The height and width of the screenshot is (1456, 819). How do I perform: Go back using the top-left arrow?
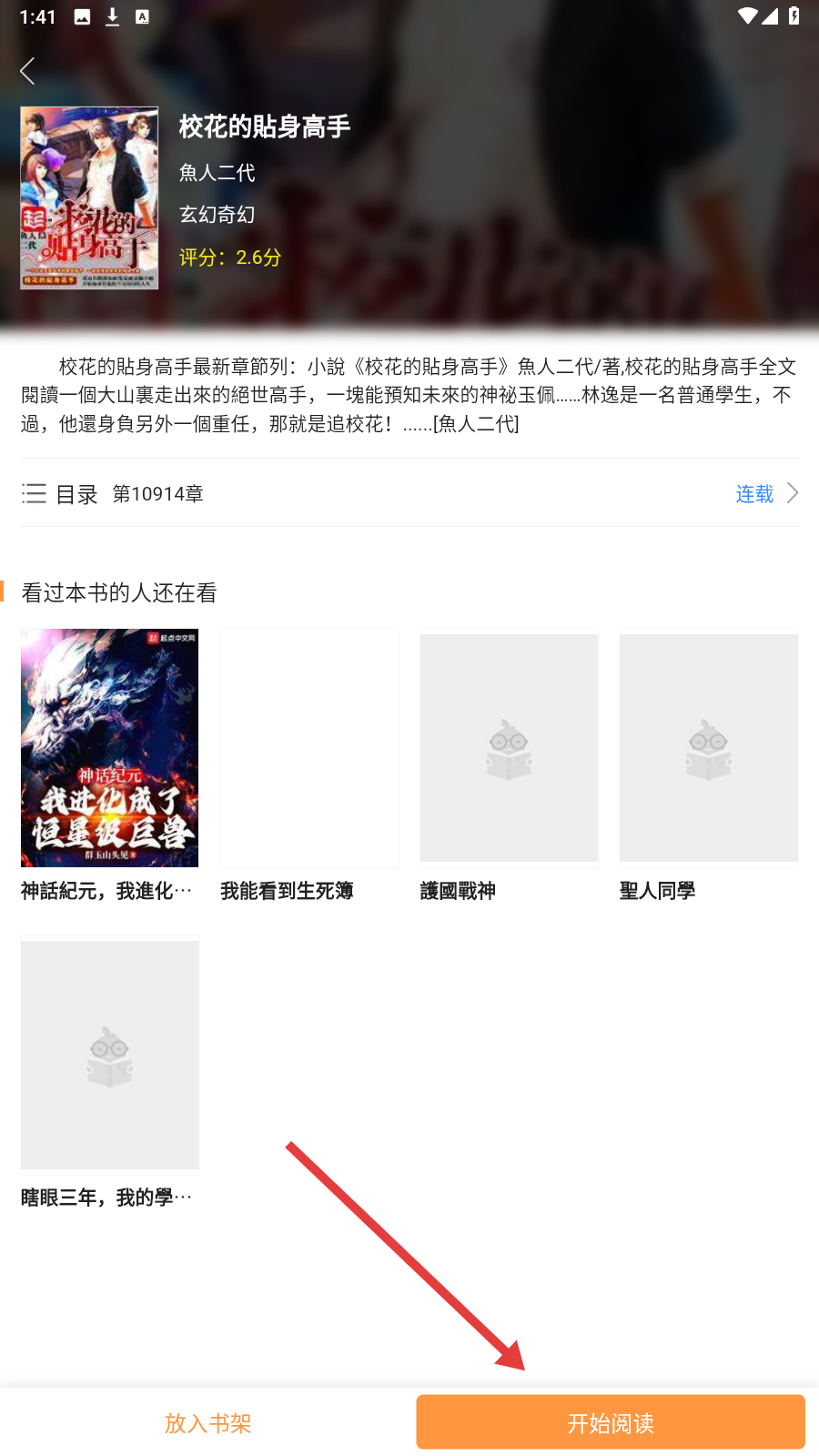(x=28, y=71)
